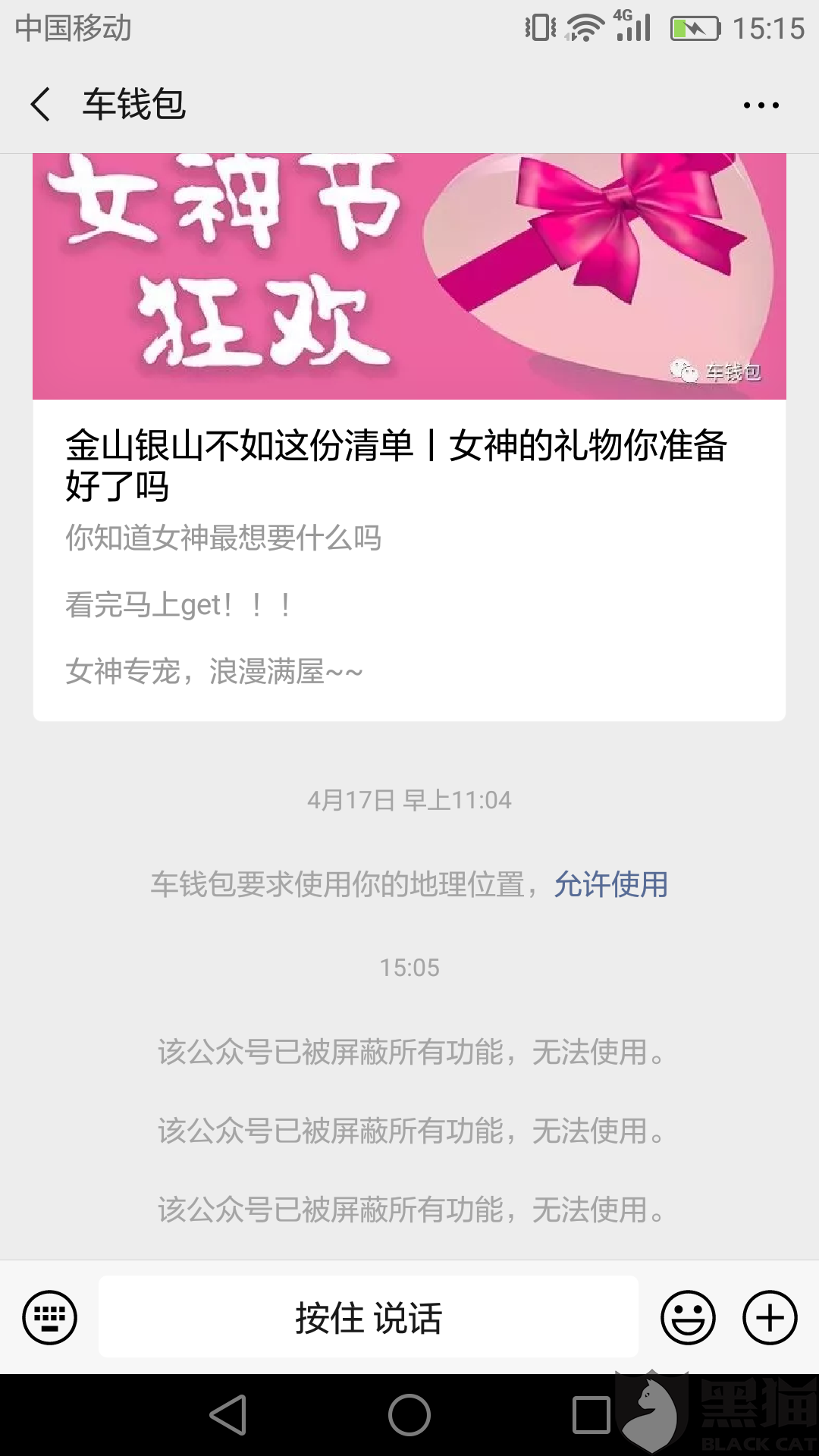Open the three-dot more options menu
This screenshot has height=1456, width=819.
[761, 105]
